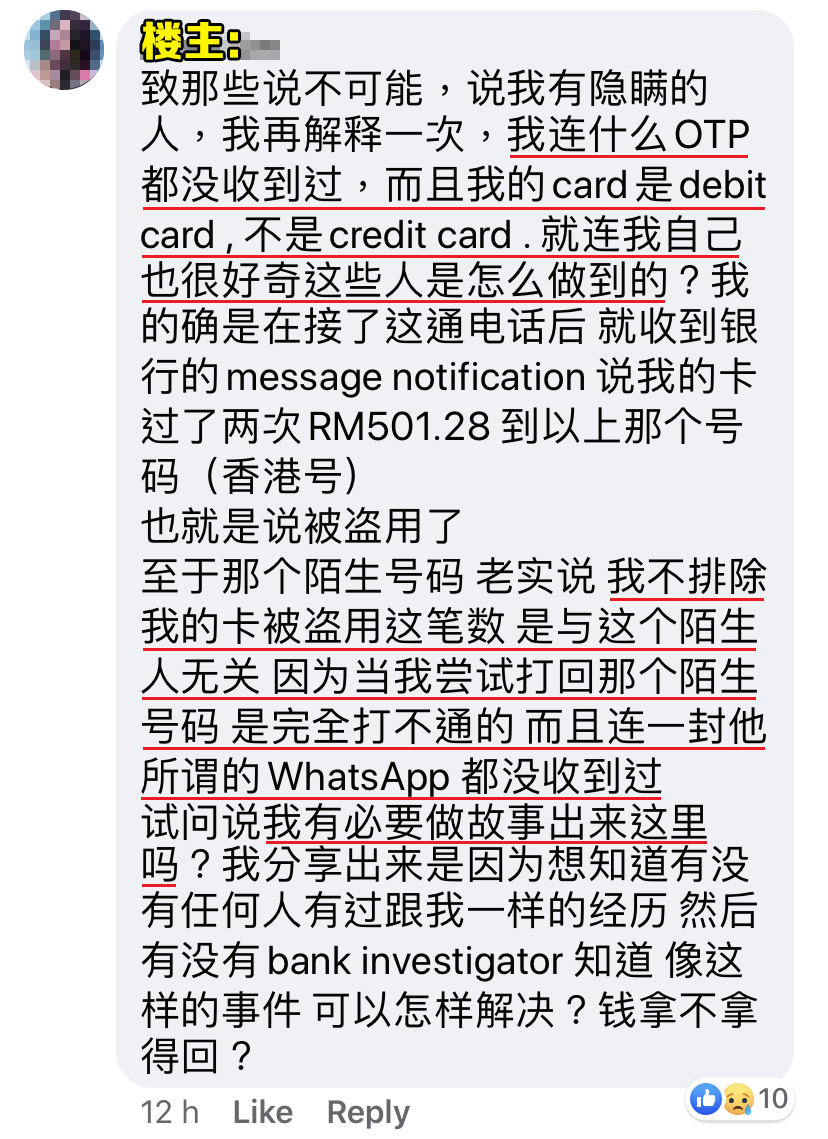Reply to this comment

click(368, 1112)
